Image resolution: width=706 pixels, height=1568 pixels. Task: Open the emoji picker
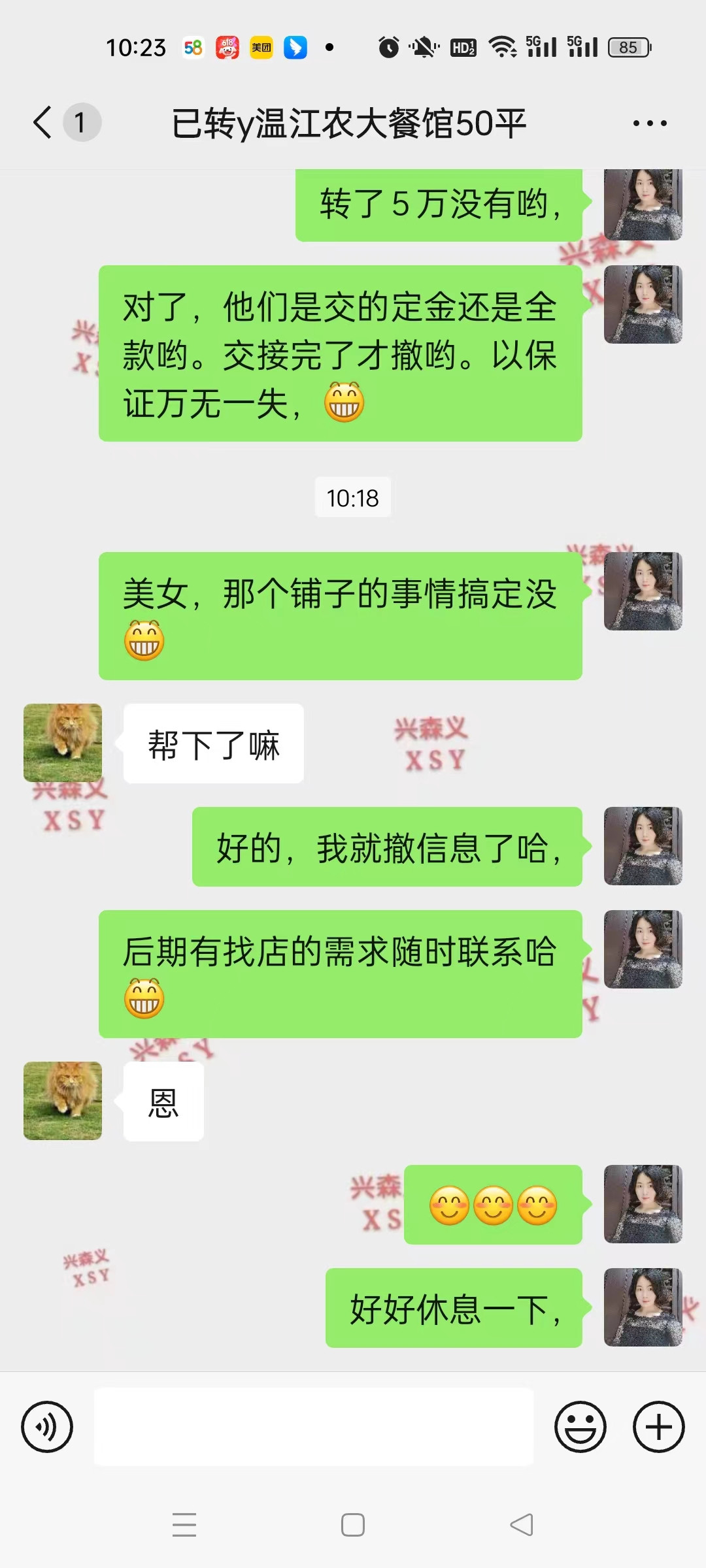coord(580,1427)
